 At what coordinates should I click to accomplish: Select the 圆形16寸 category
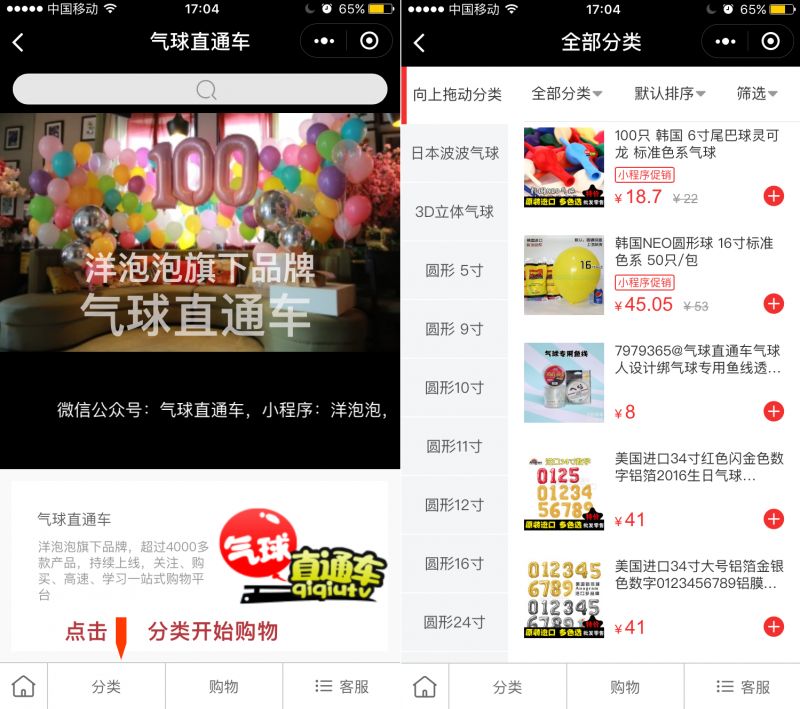click(x=455, y=563)
